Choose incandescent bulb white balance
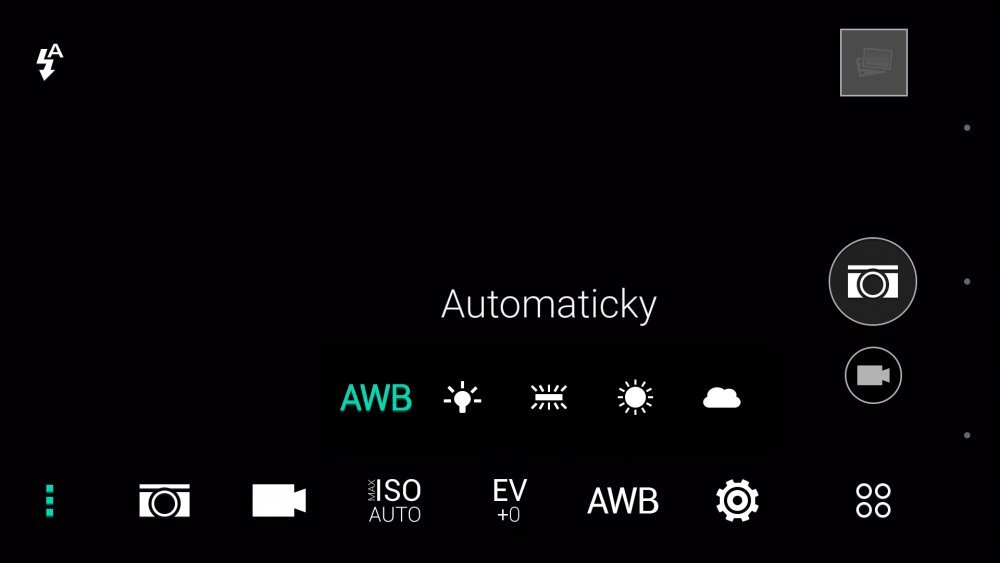This screenshot has width=1000, height=563. pyautogui.click(x=462, y=398)
